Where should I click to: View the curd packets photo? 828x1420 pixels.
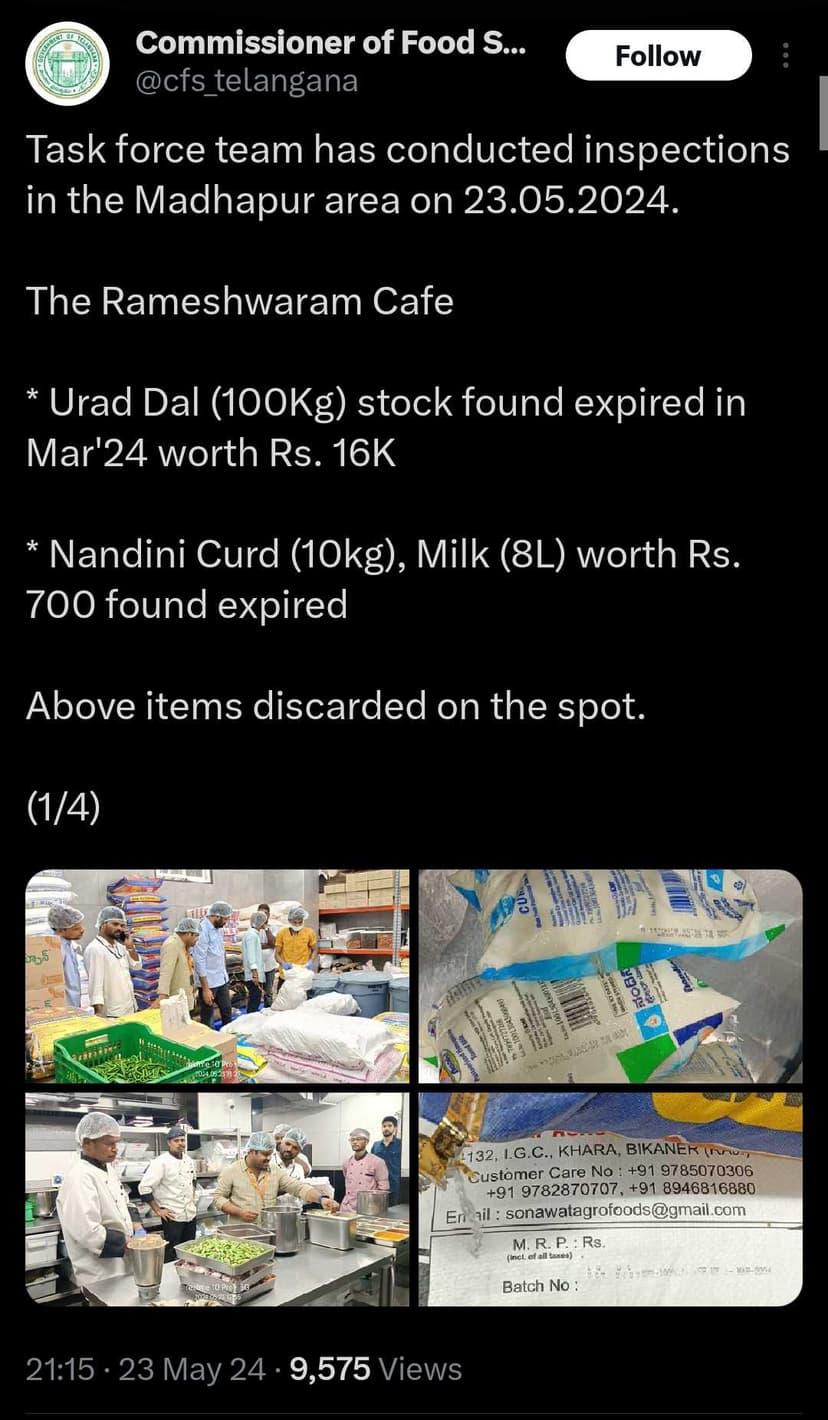point(610,976)
